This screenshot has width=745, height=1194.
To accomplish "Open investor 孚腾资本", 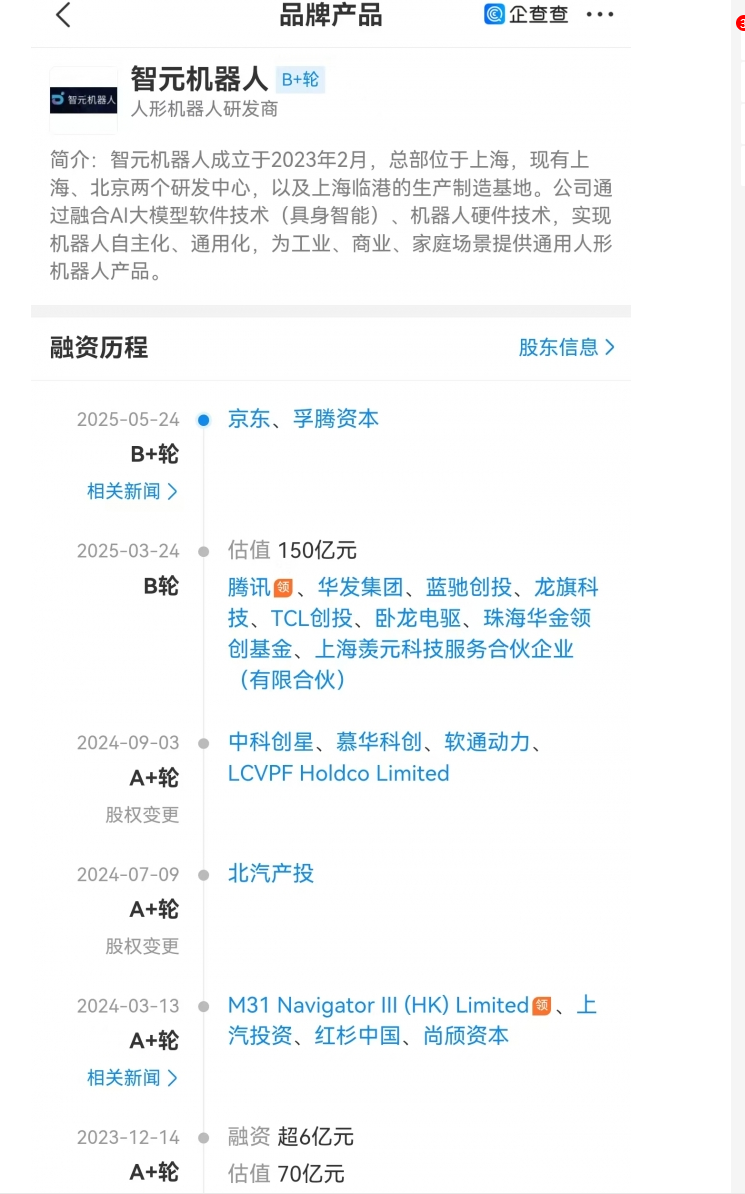I will [x=336, y=419].
